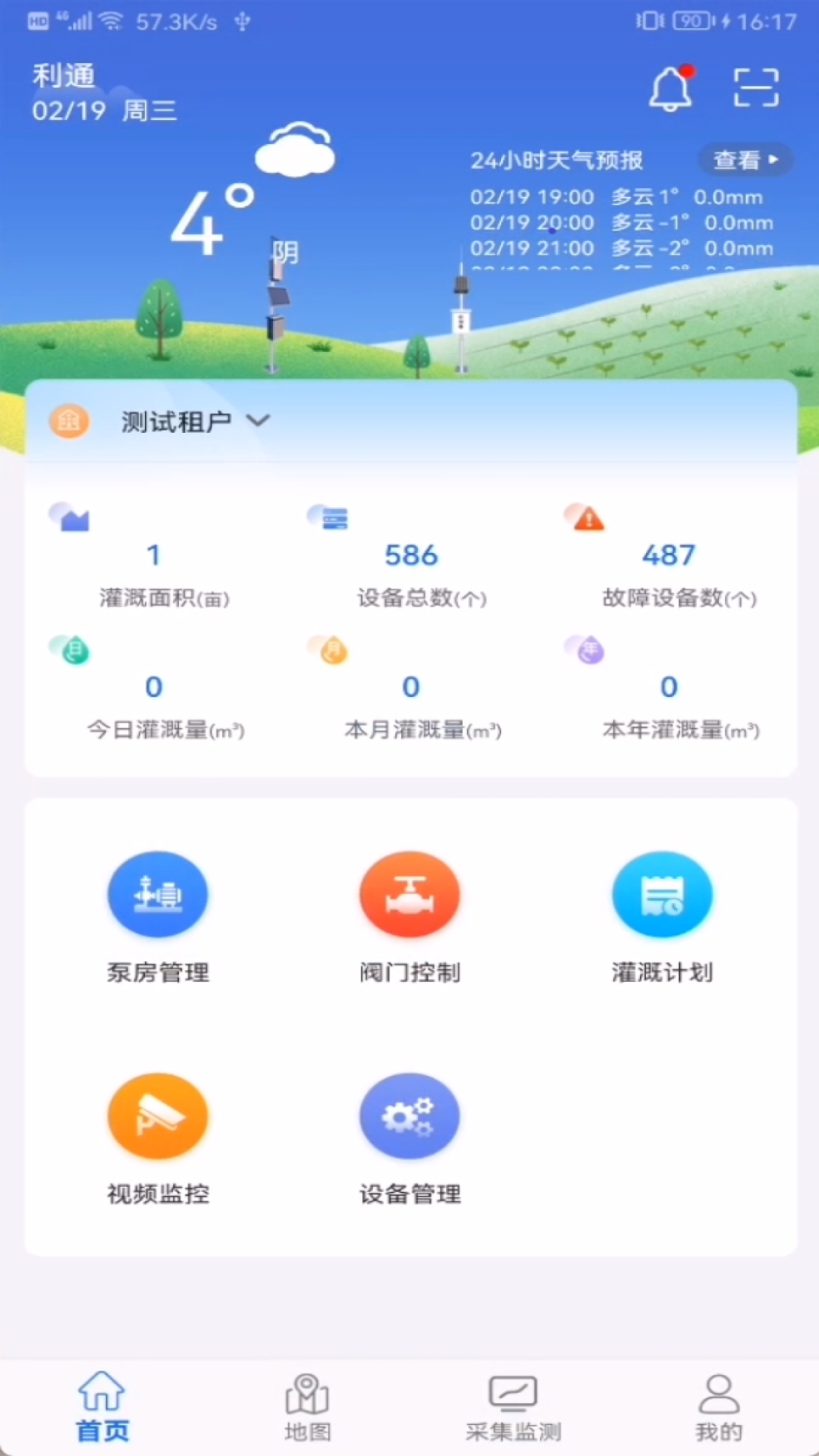Launch 视频监控 video monitoring
The image size is (819, 1456).
[157, 1115]
